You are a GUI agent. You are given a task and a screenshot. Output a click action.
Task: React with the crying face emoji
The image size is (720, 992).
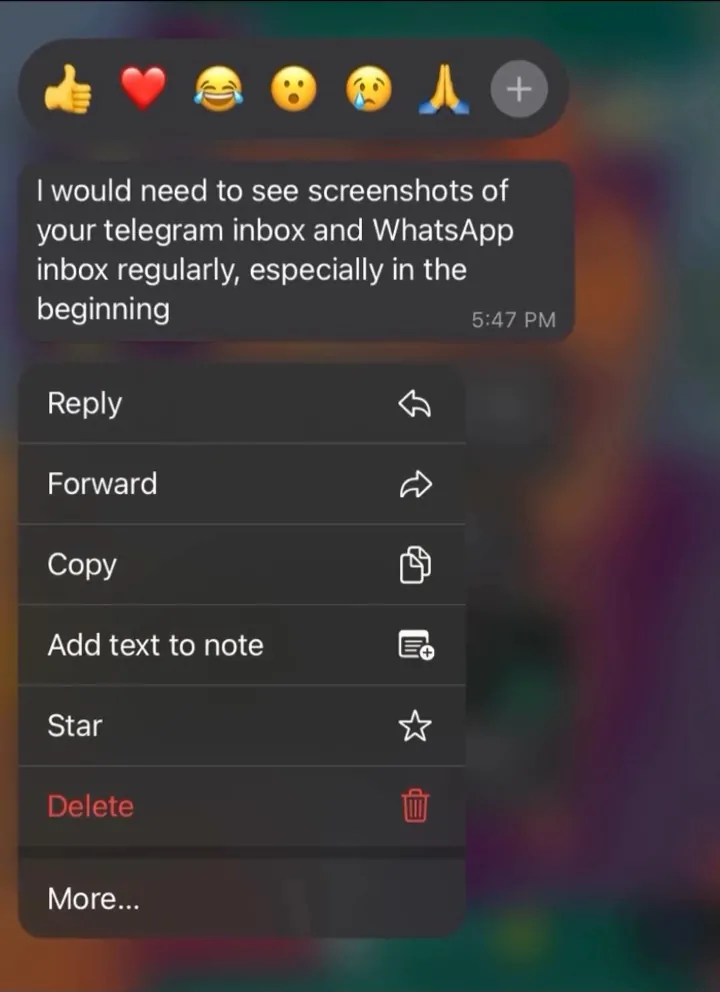(x=369, y=91)
